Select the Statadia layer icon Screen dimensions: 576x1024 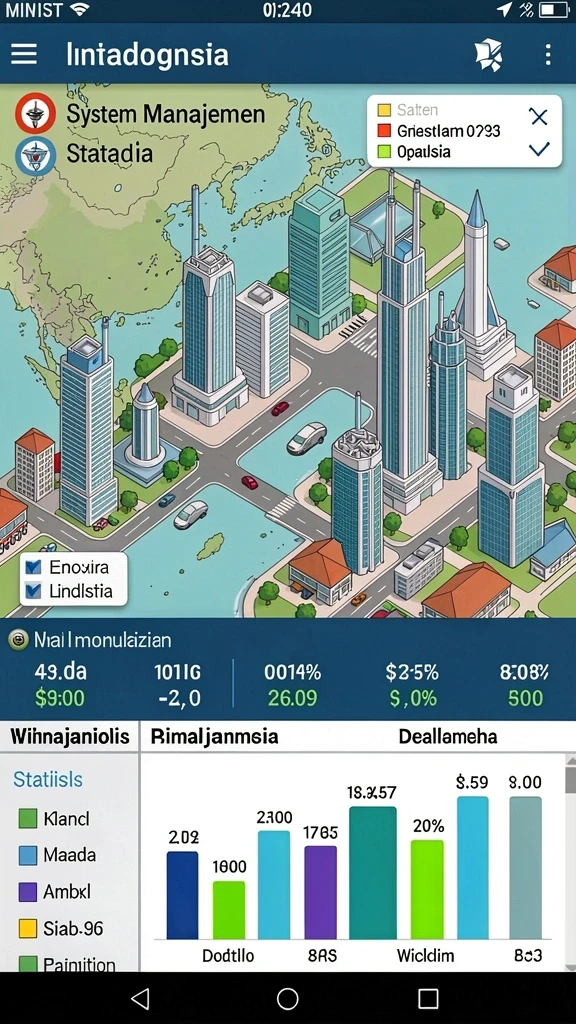tap(35, 155)
